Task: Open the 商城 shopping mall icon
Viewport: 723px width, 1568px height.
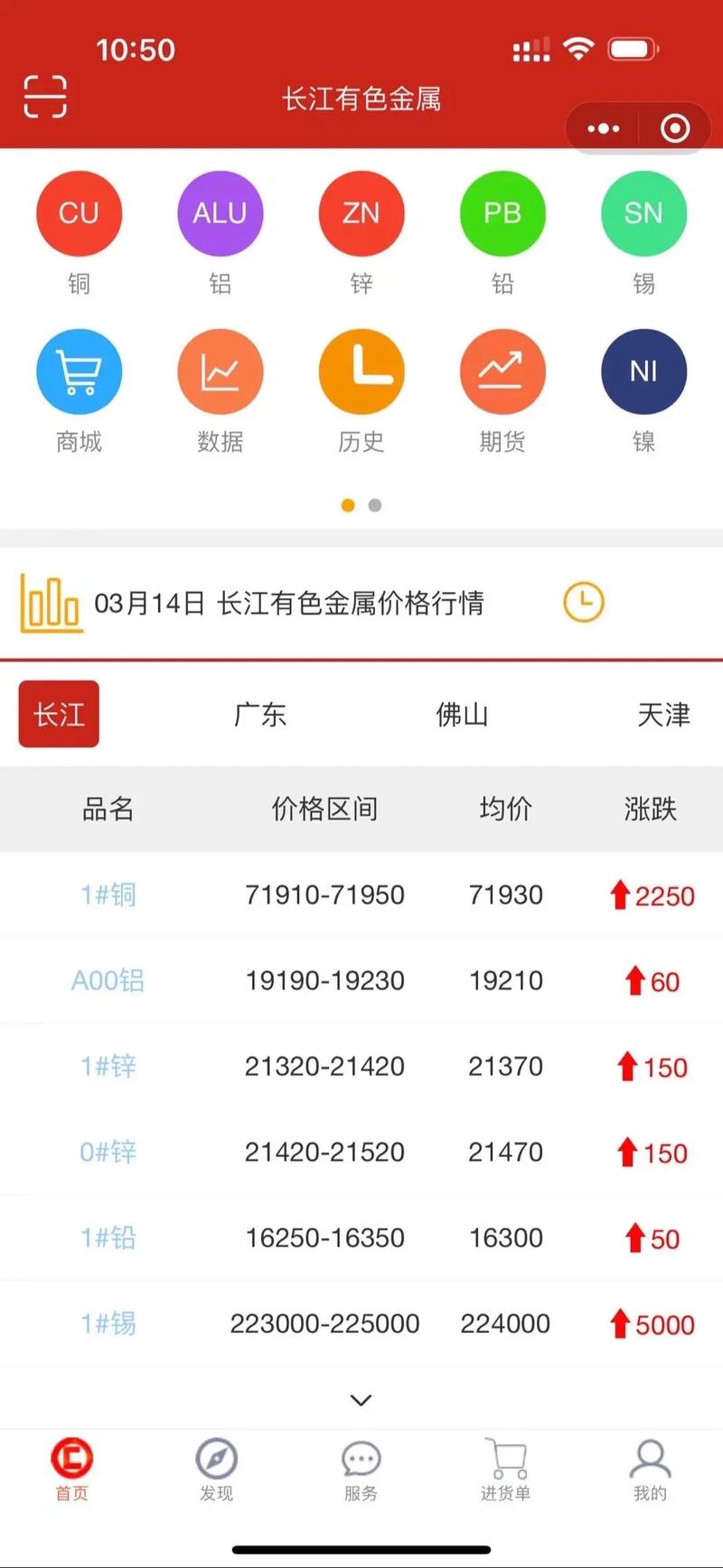Action: 79,371
